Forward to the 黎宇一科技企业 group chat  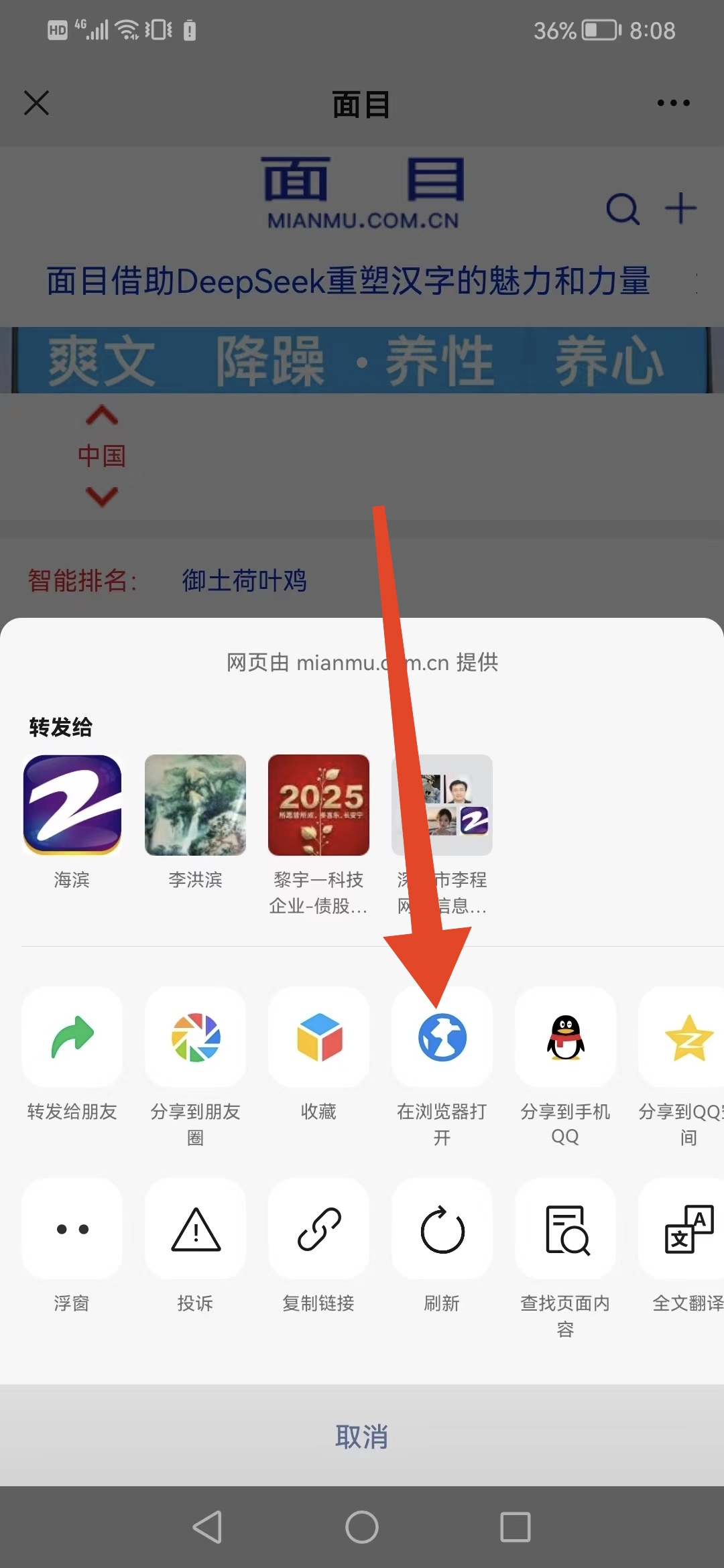(x=318, y=805)
